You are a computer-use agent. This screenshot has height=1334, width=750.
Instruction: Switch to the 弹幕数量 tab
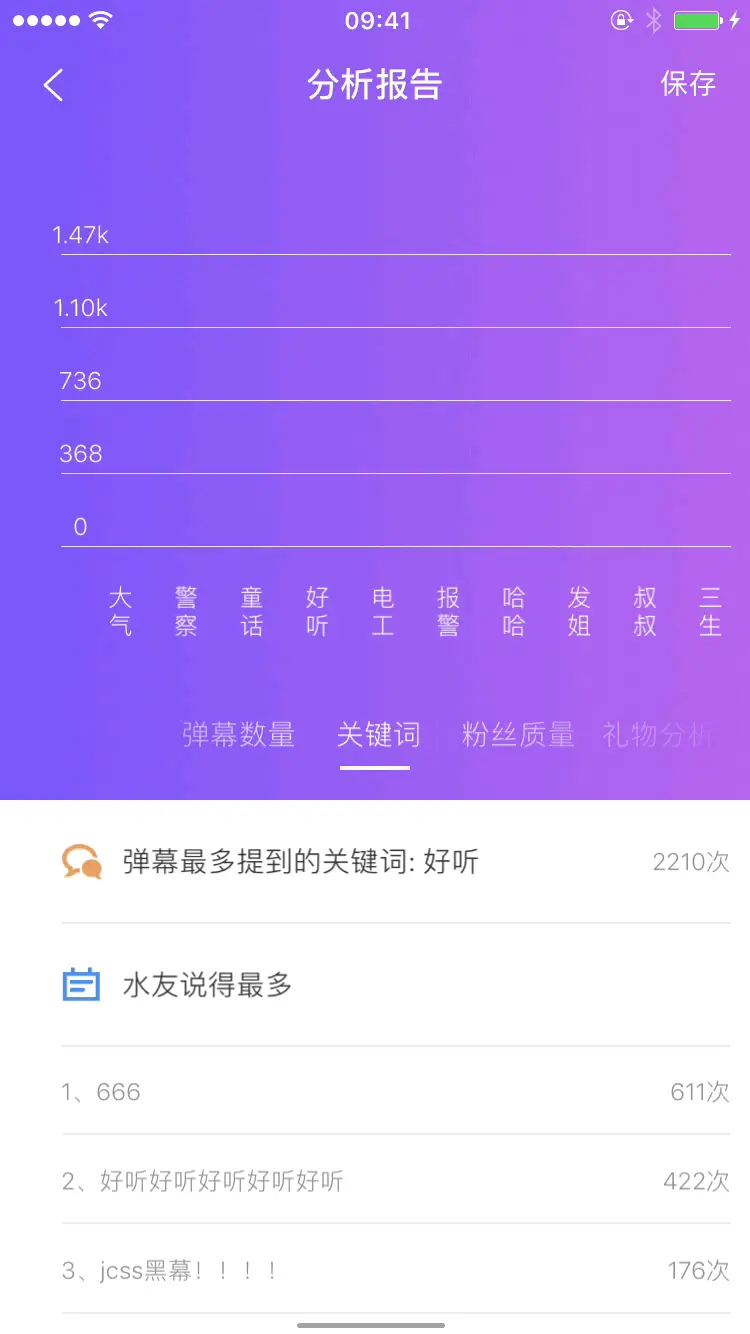point(238,735)
